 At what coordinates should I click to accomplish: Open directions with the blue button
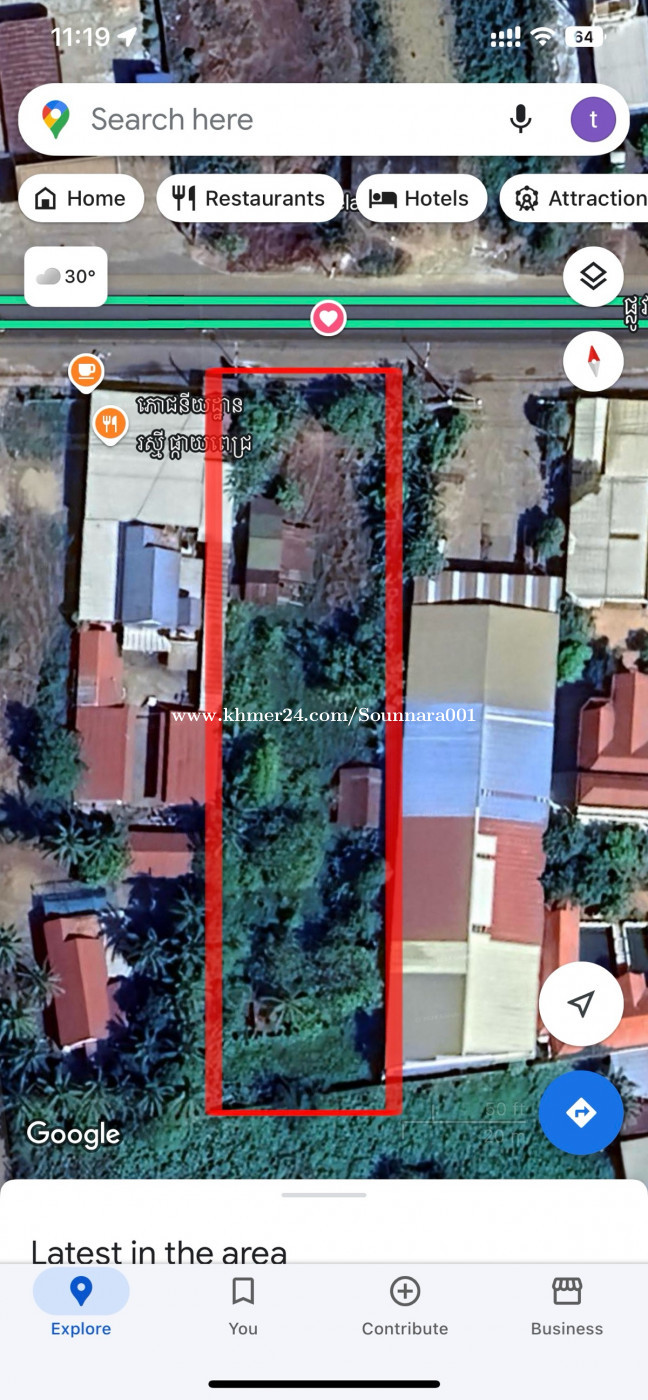click(x=581, y=1112)
